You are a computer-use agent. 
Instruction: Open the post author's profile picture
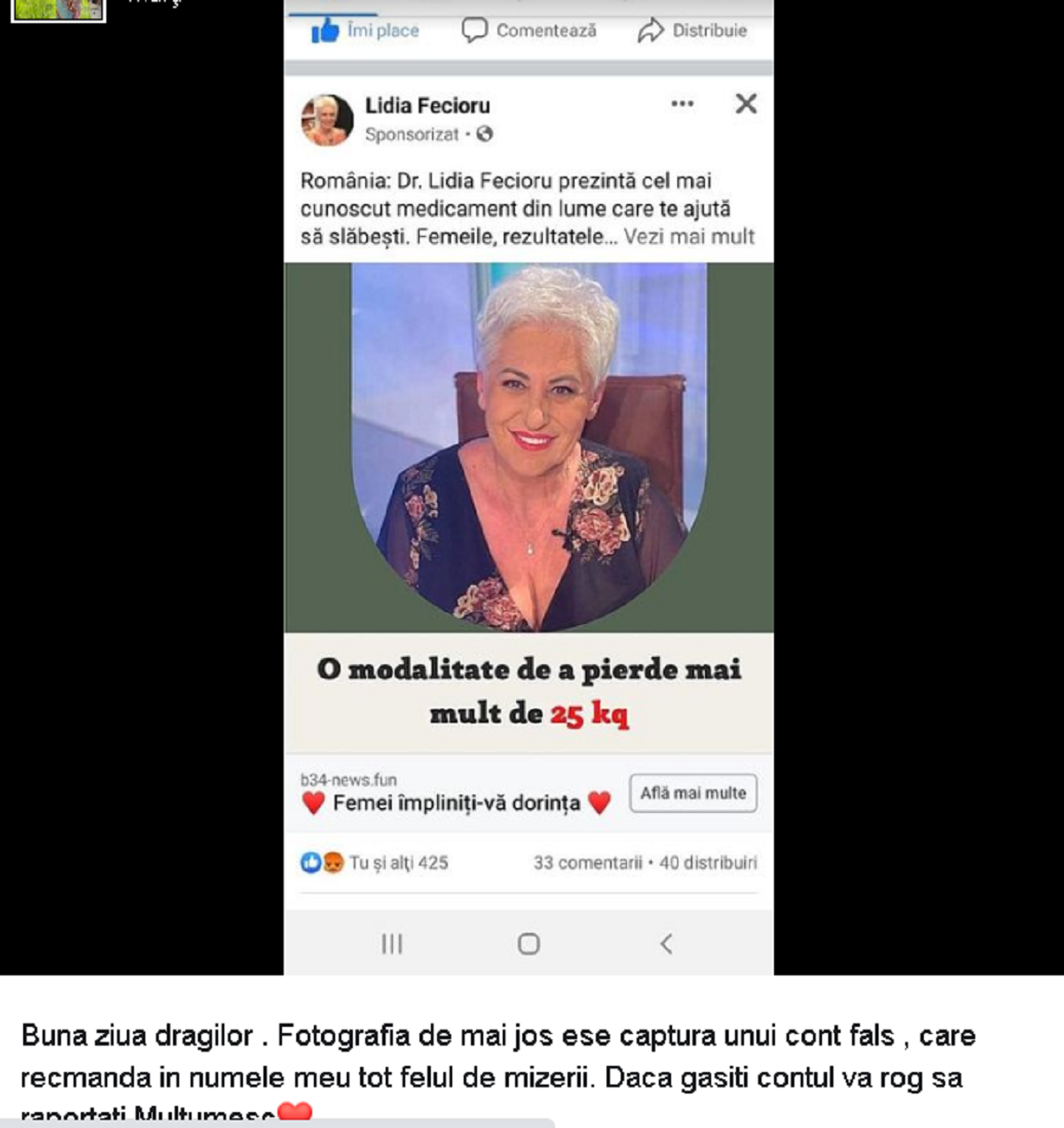click(58, 10)
